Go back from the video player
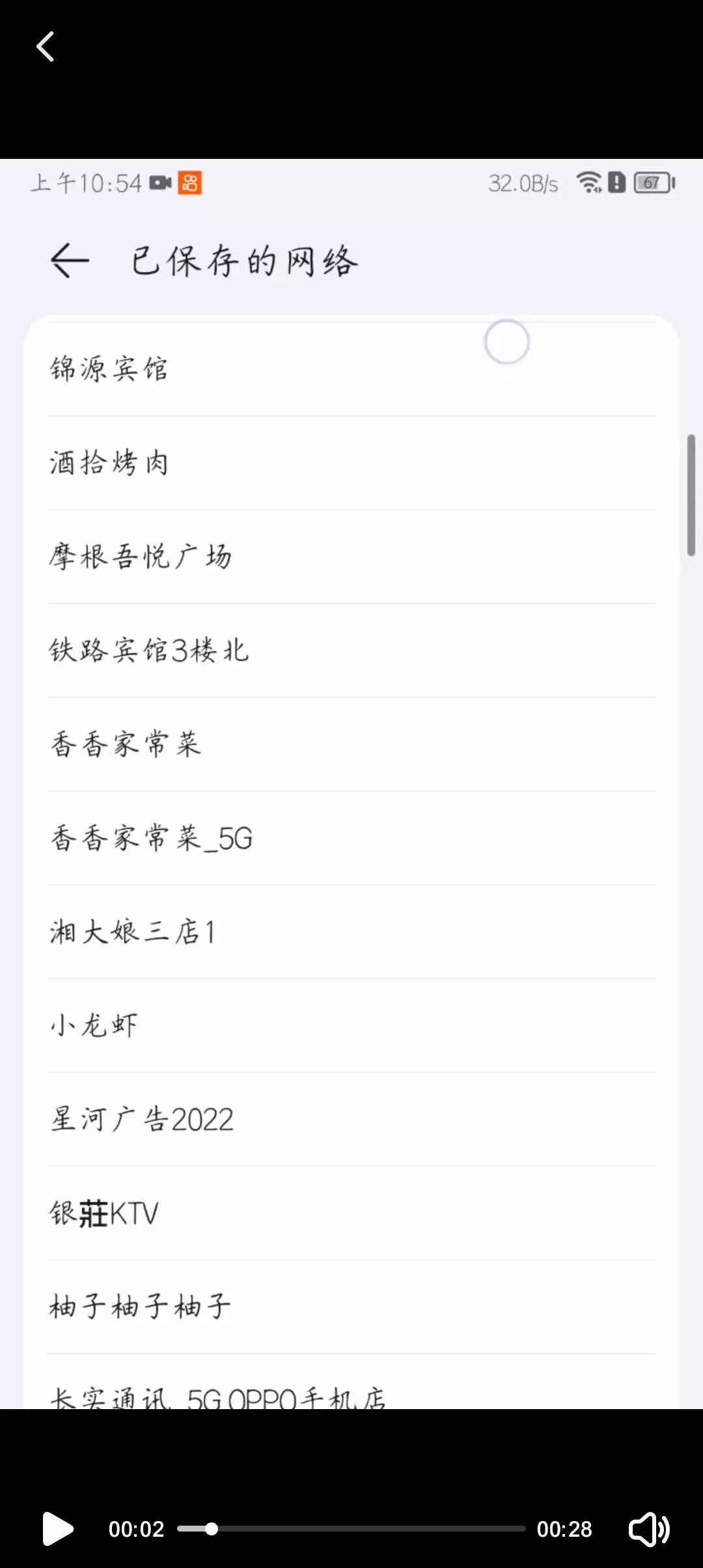Viewport: 703px width, 1568px height. [x=46, y=47]
